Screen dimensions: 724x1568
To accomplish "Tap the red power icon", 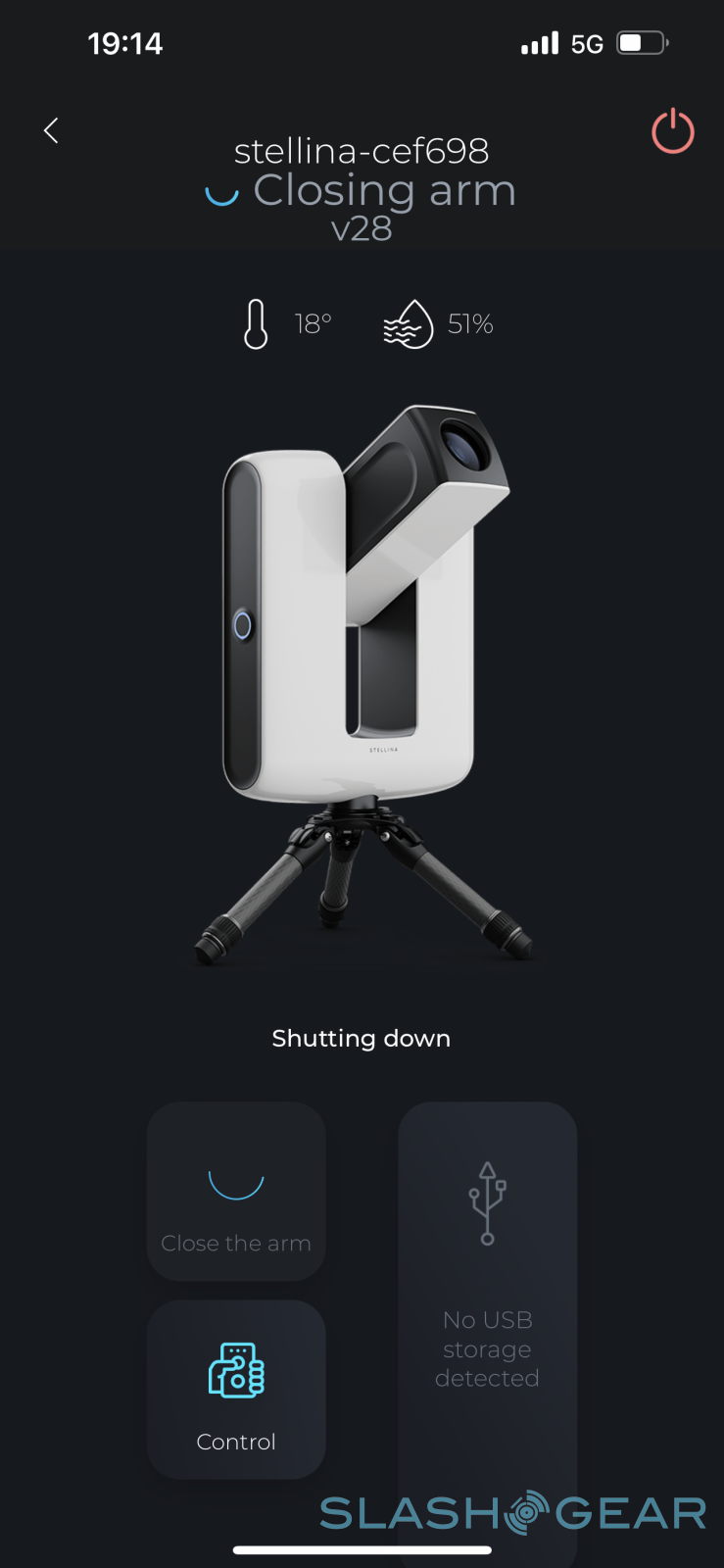I will click(673, 132).
